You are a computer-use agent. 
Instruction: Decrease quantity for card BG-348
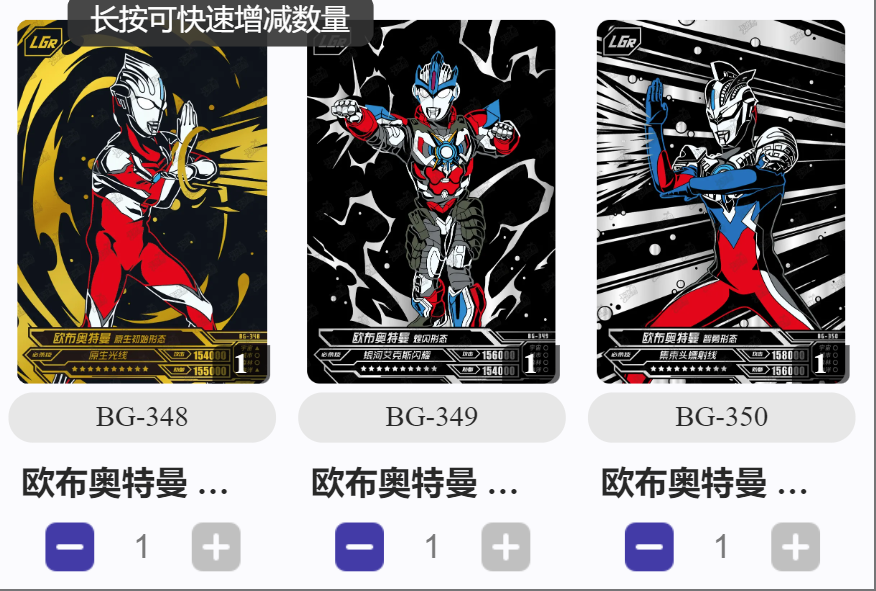(x=69, y=547)
